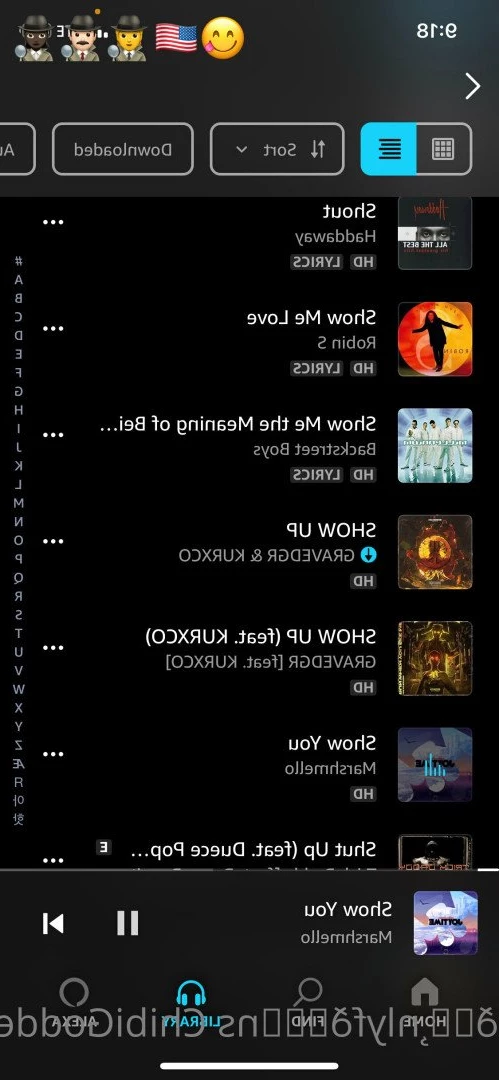Open options for SHOW UP by GRAVEDGR & KURXCO
The width and height of the screenshot is (499, 1080).
tap(53, 541)
